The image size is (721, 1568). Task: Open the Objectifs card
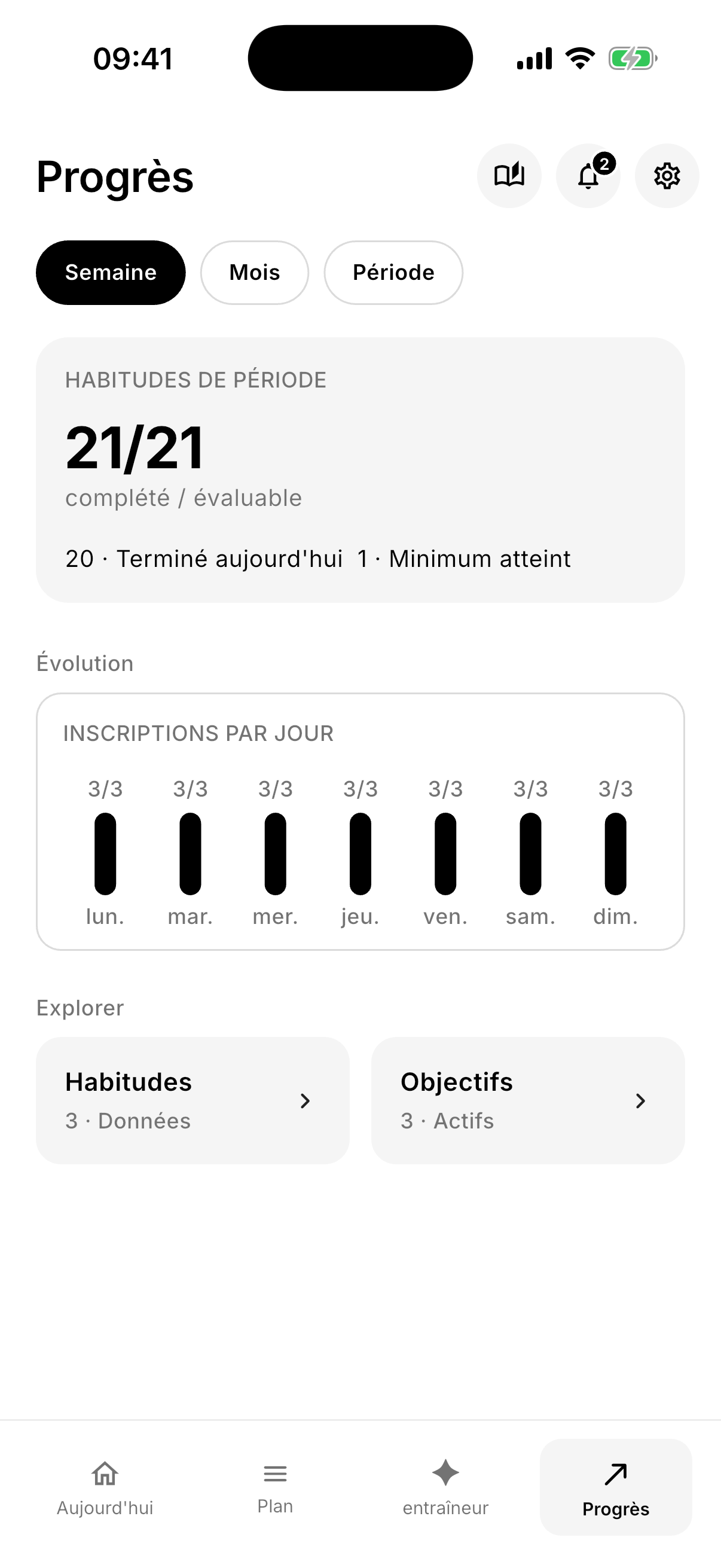point(528,1100)
